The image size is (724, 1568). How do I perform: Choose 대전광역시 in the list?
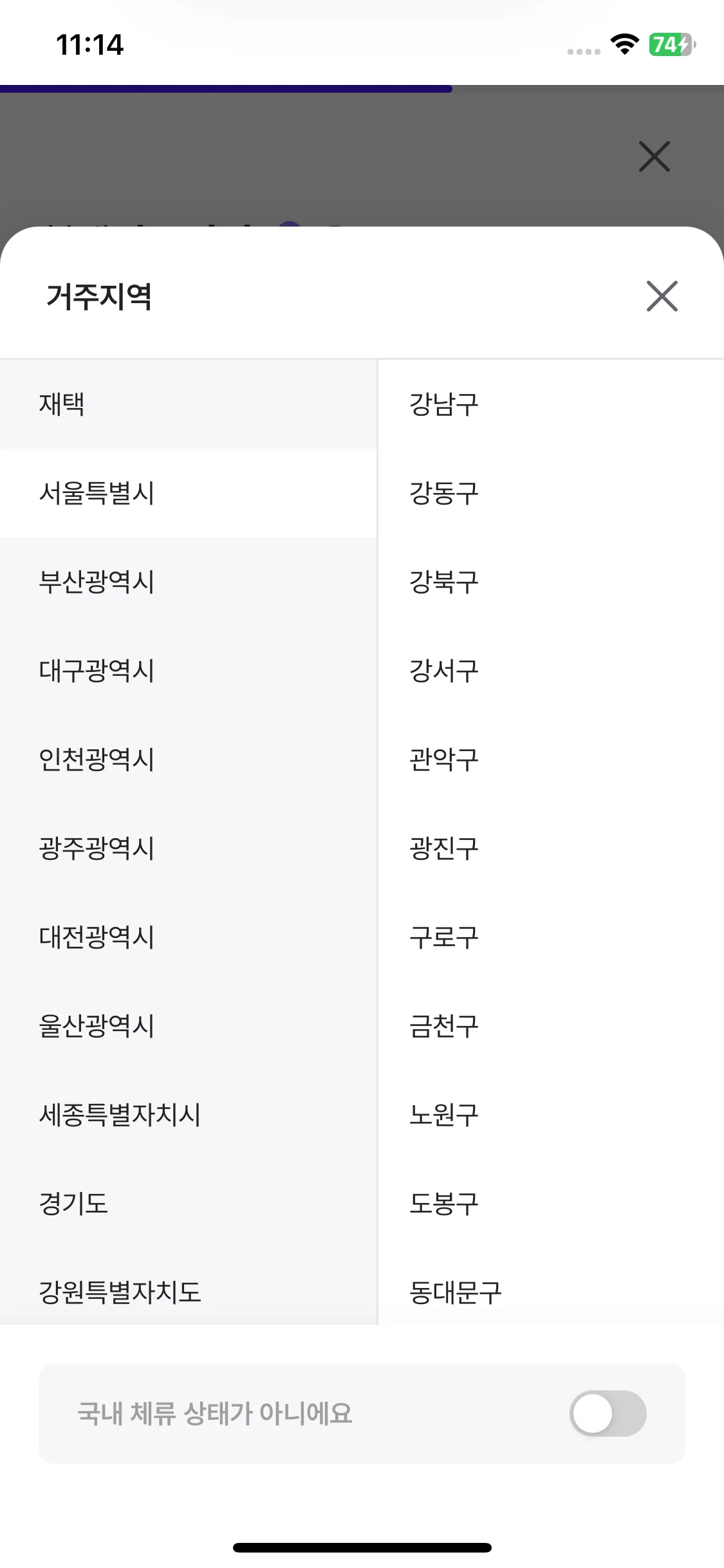(x=188, y=937)
